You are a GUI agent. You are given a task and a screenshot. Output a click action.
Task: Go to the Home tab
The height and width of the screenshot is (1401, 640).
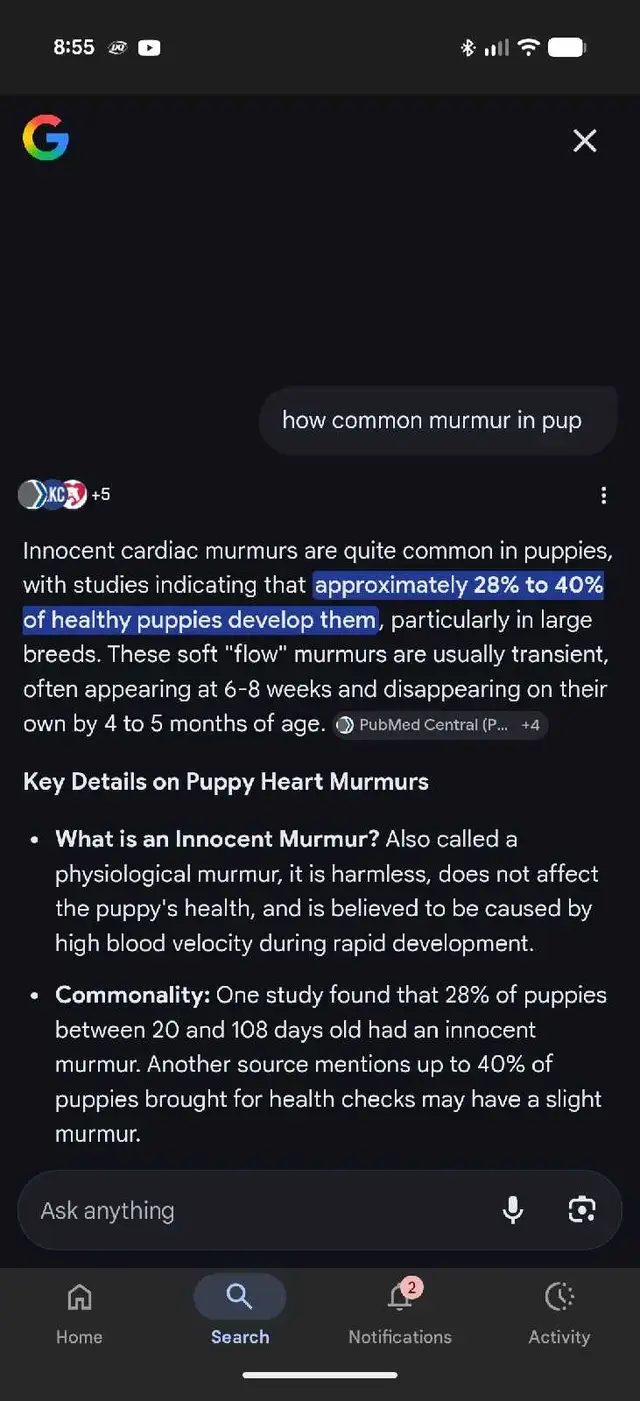pos(79,1312)
